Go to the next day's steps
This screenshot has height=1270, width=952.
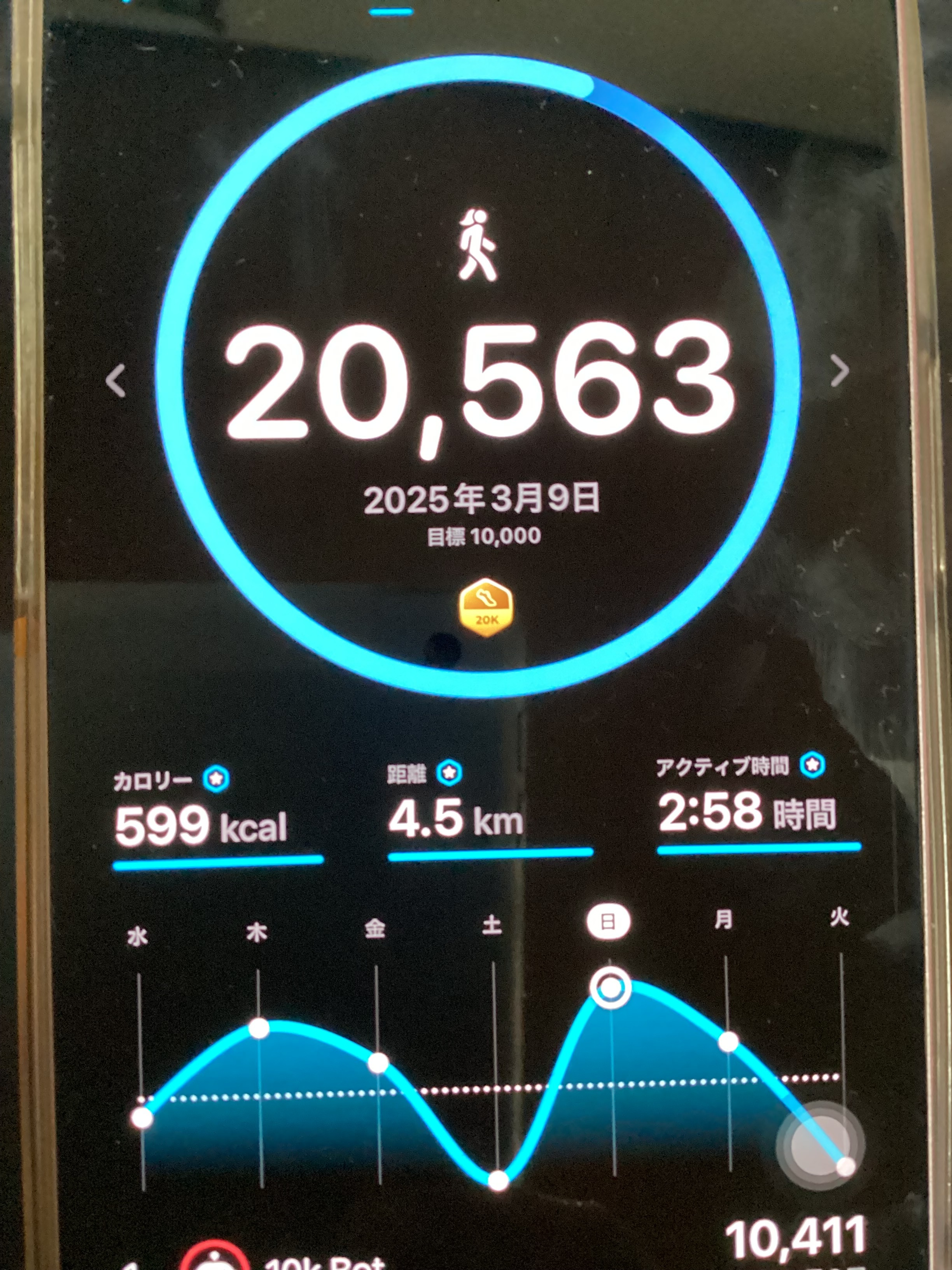point(839,372)
